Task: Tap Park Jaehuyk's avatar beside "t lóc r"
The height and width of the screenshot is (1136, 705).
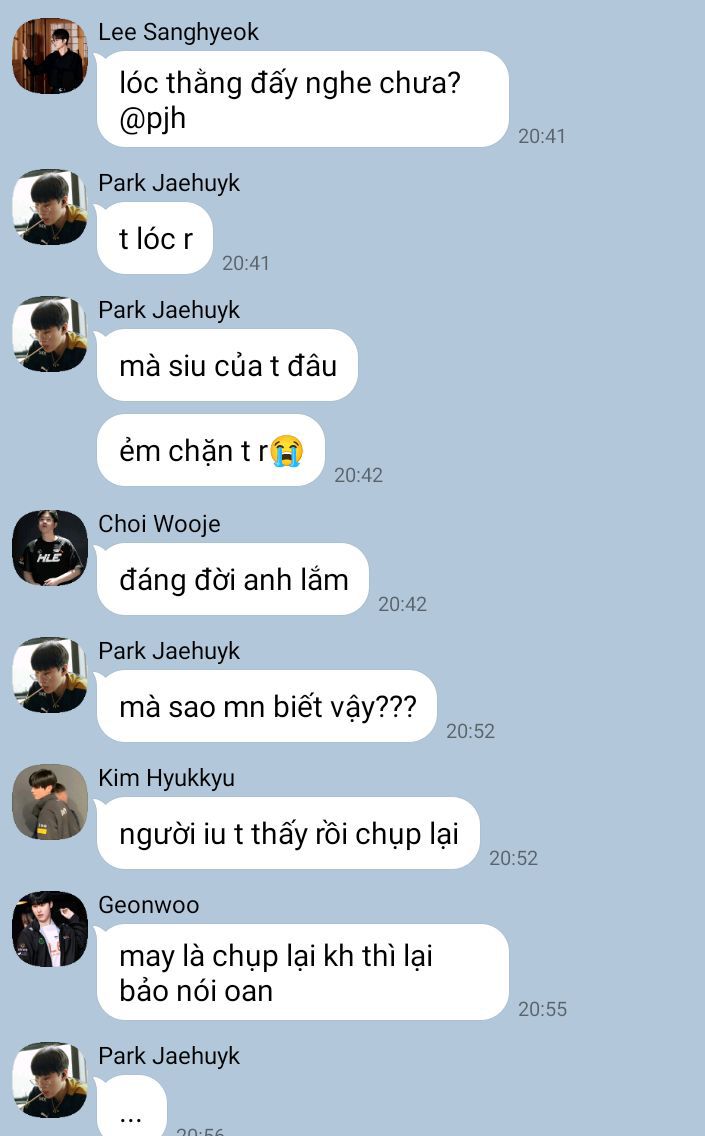Action: [x=49, y=207]
